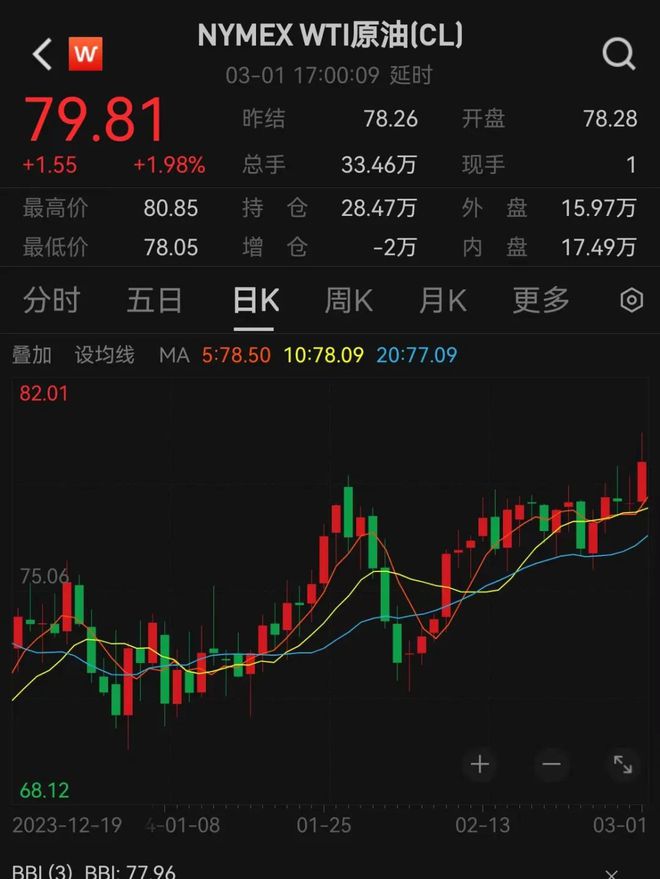Go back to the previous screen
Image resolution: width=660 pixels, height=879 pixels.
[41, 54]
